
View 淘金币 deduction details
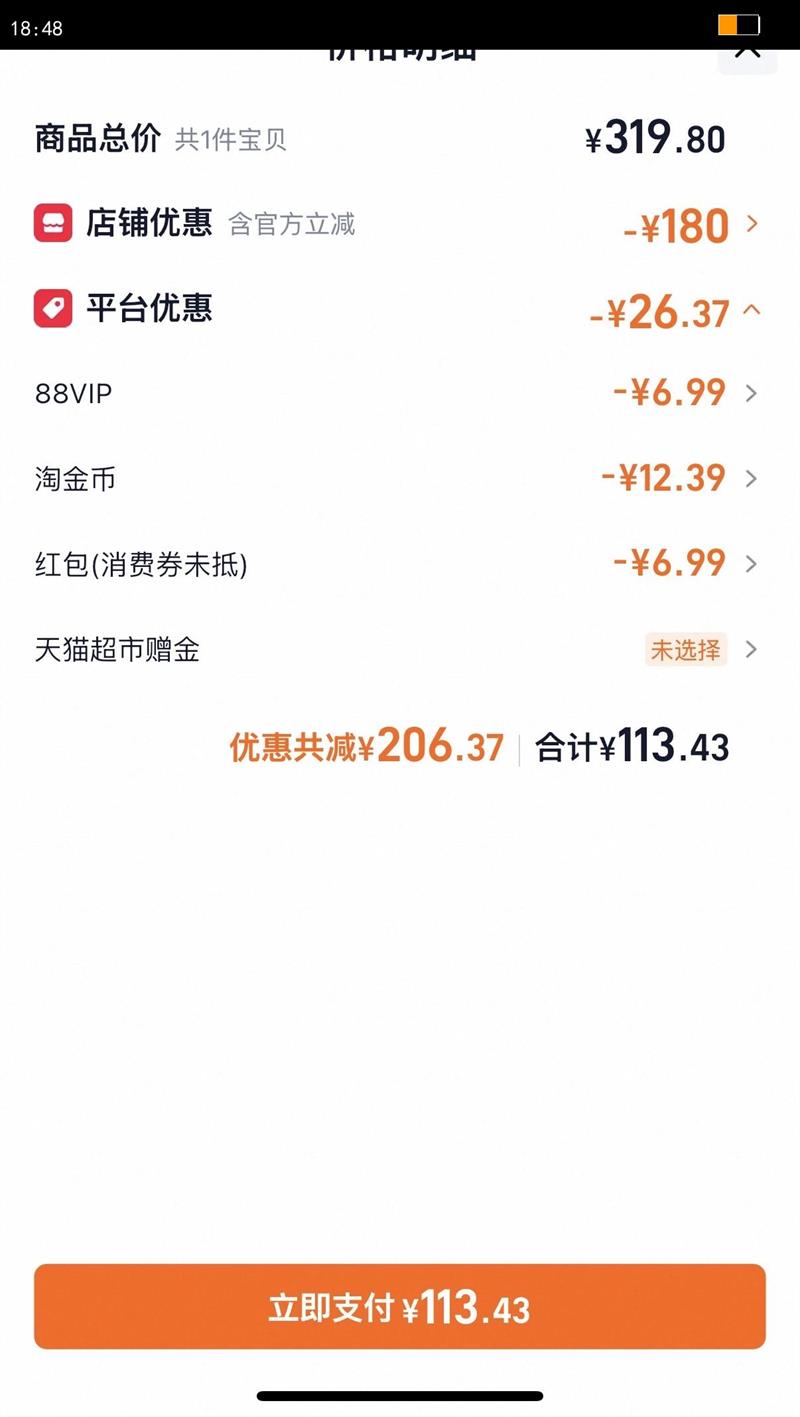point(751,478)
